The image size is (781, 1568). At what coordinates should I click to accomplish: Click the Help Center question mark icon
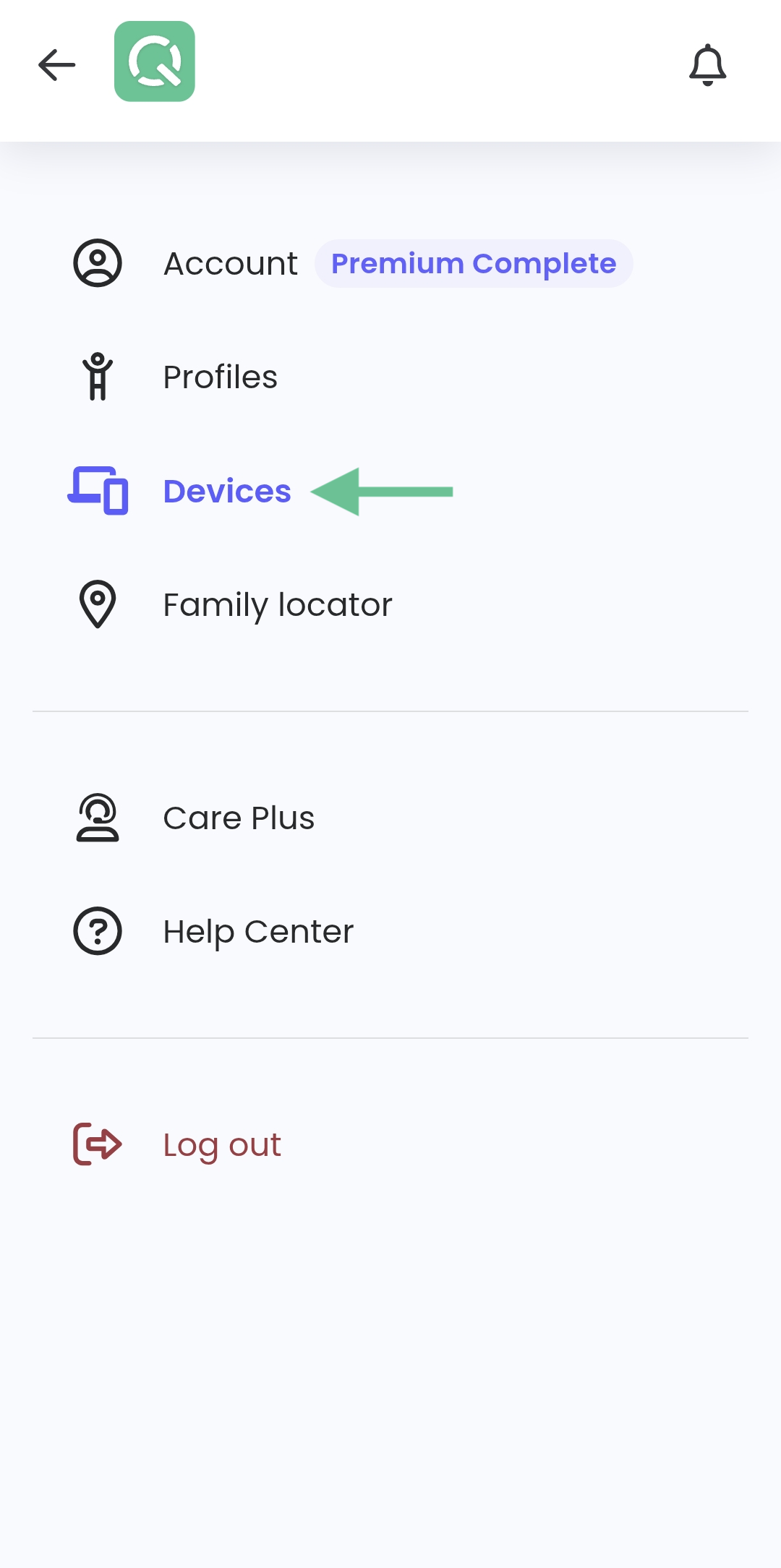[x=98, y=931]
